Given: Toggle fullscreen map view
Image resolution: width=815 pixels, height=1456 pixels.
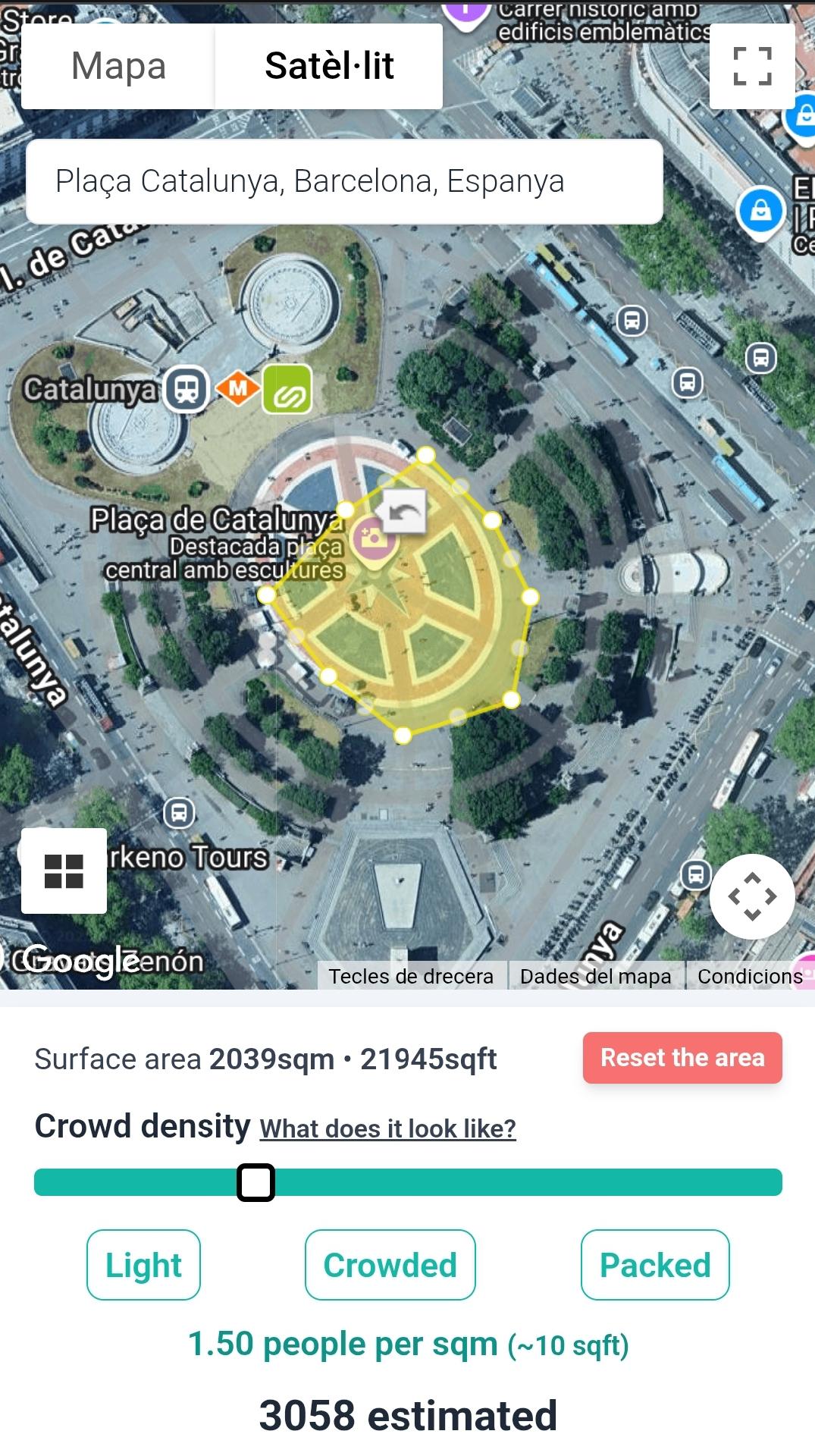Looking at the screenshot, I should [752, 66].
